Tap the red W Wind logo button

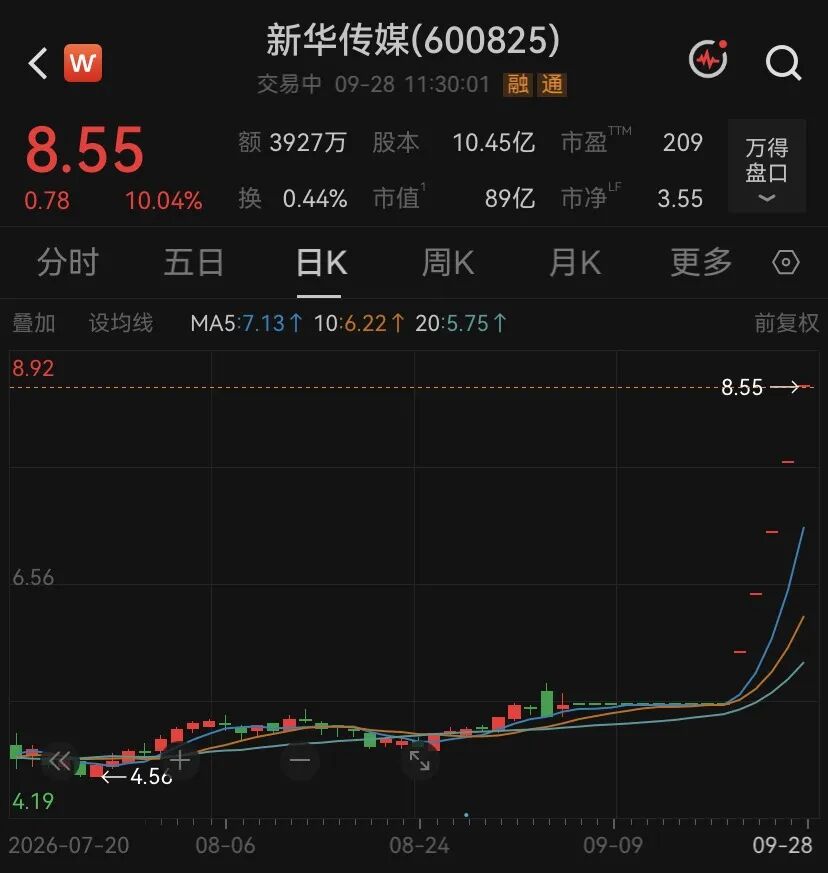83,63
